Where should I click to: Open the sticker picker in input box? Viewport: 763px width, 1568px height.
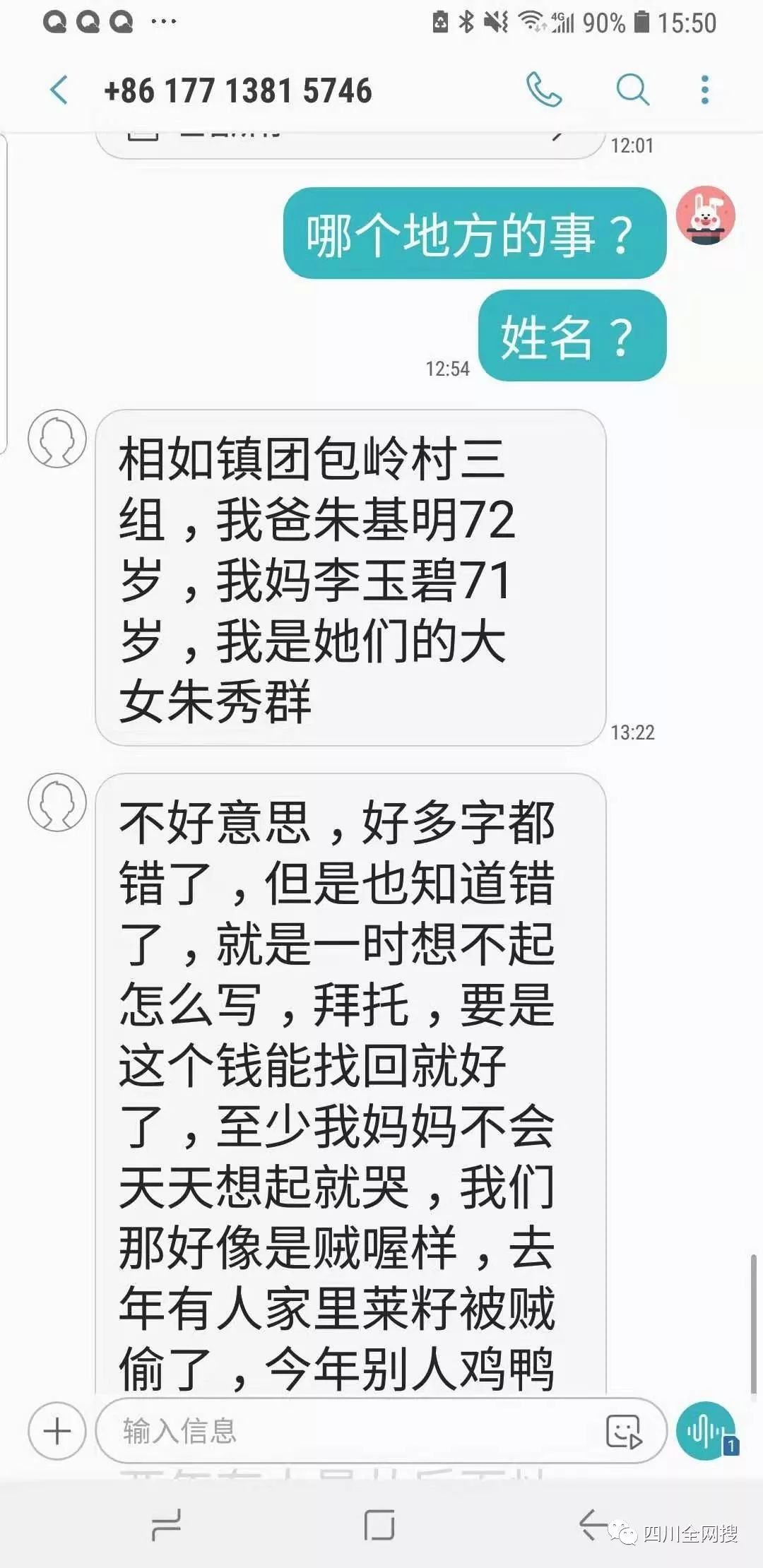pyautogui.click(x=624, y=1431)
